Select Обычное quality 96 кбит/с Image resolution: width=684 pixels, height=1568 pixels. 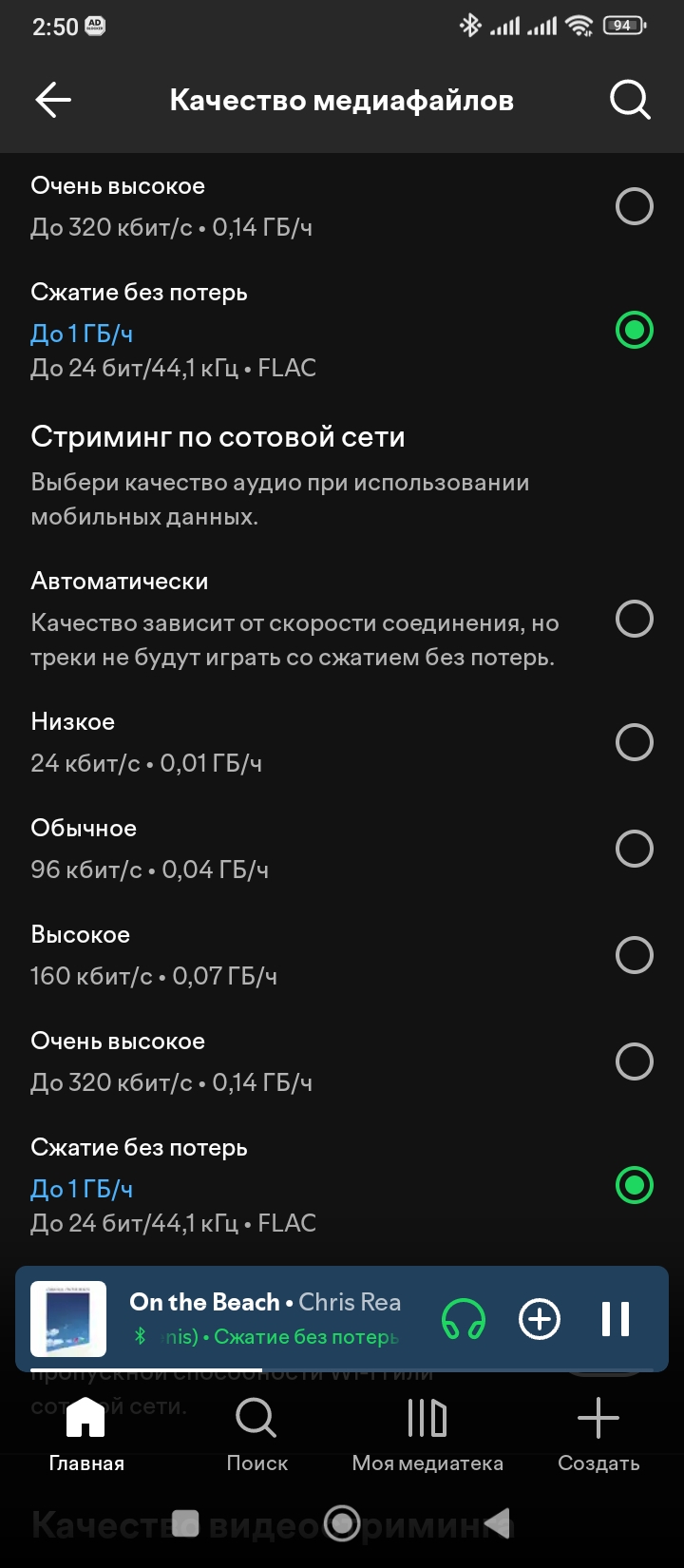(634, 849)
